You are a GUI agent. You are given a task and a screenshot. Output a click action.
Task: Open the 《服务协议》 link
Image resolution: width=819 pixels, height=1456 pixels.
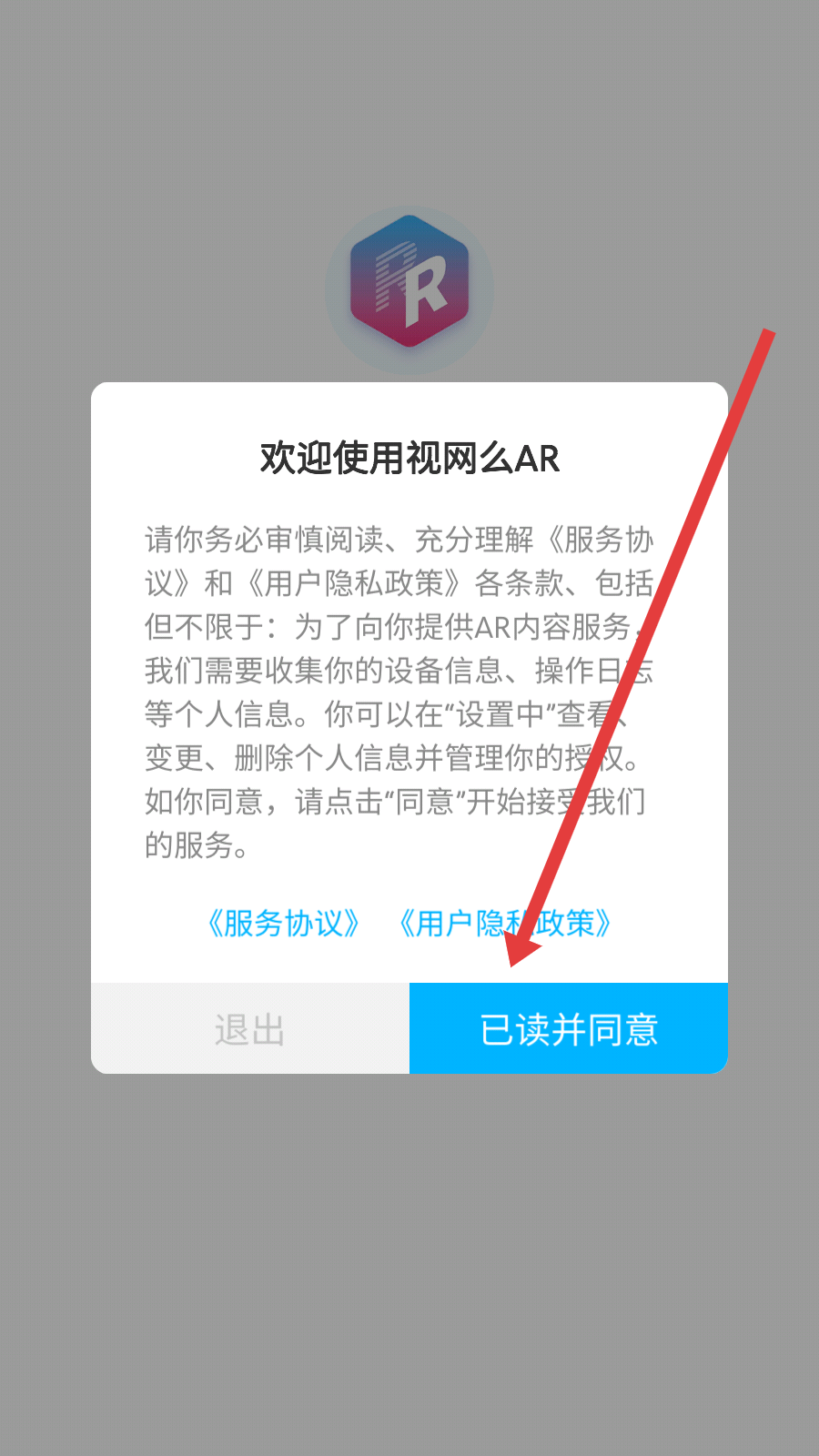coord(284,923)
